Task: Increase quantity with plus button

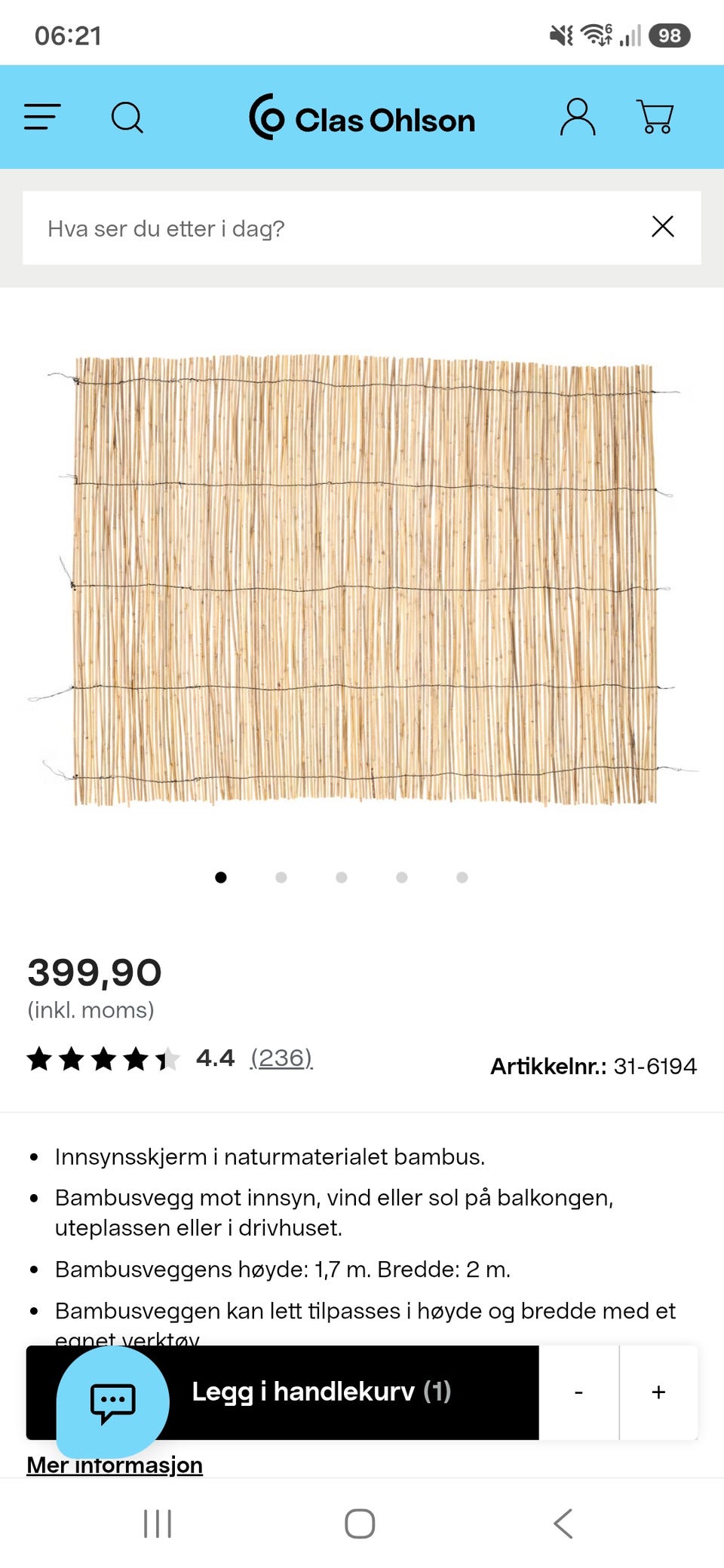Action: point(658,1392)
